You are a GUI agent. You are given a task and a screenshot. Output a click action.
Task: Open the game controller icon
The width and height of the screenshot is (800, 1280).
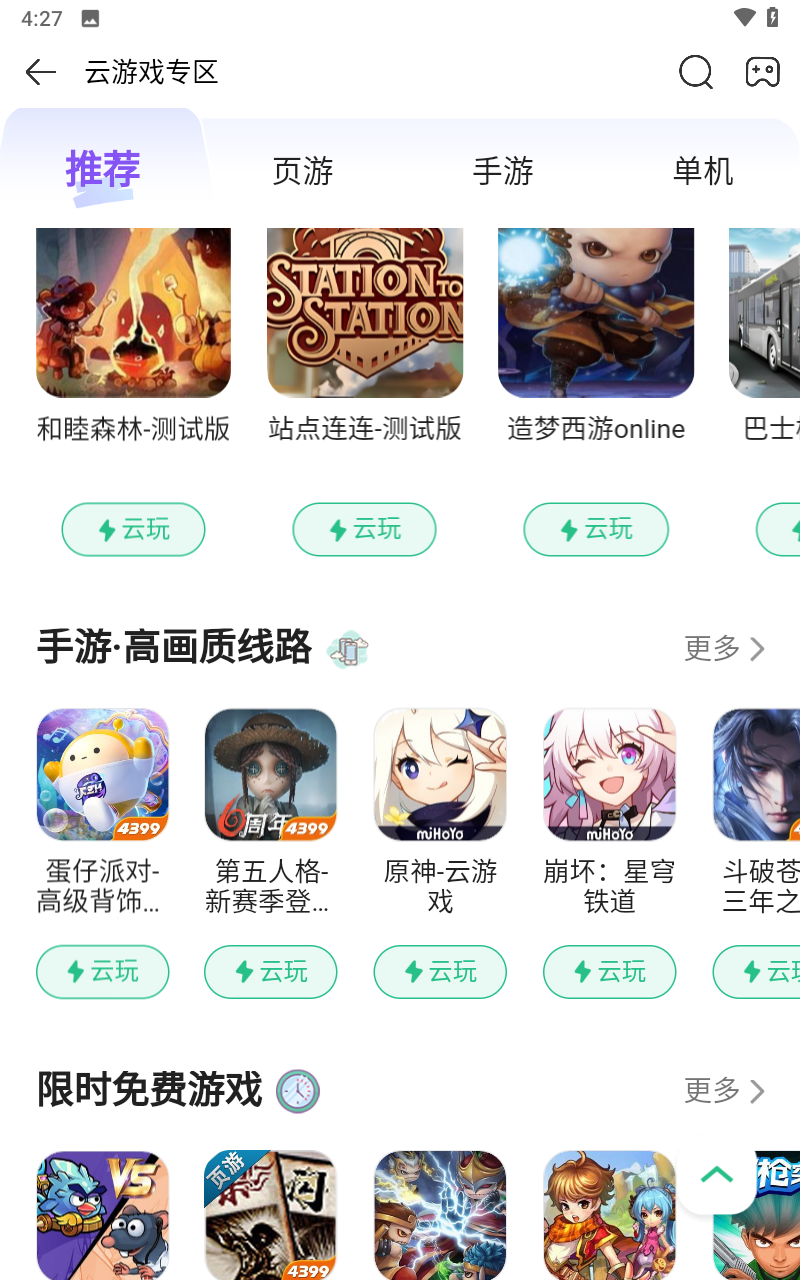click(763, 72)
